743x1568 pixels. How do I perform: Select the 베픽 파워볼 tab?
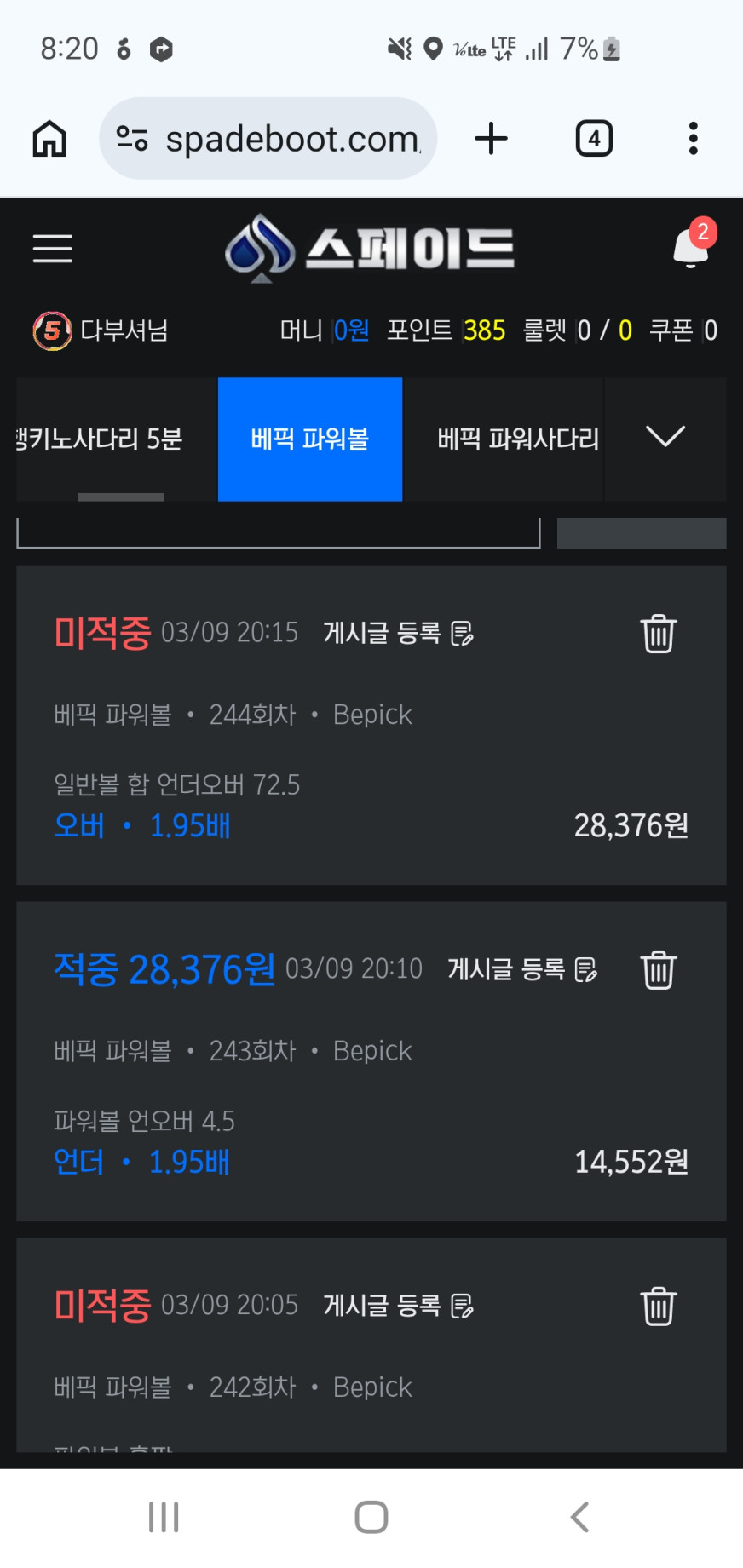310,439
